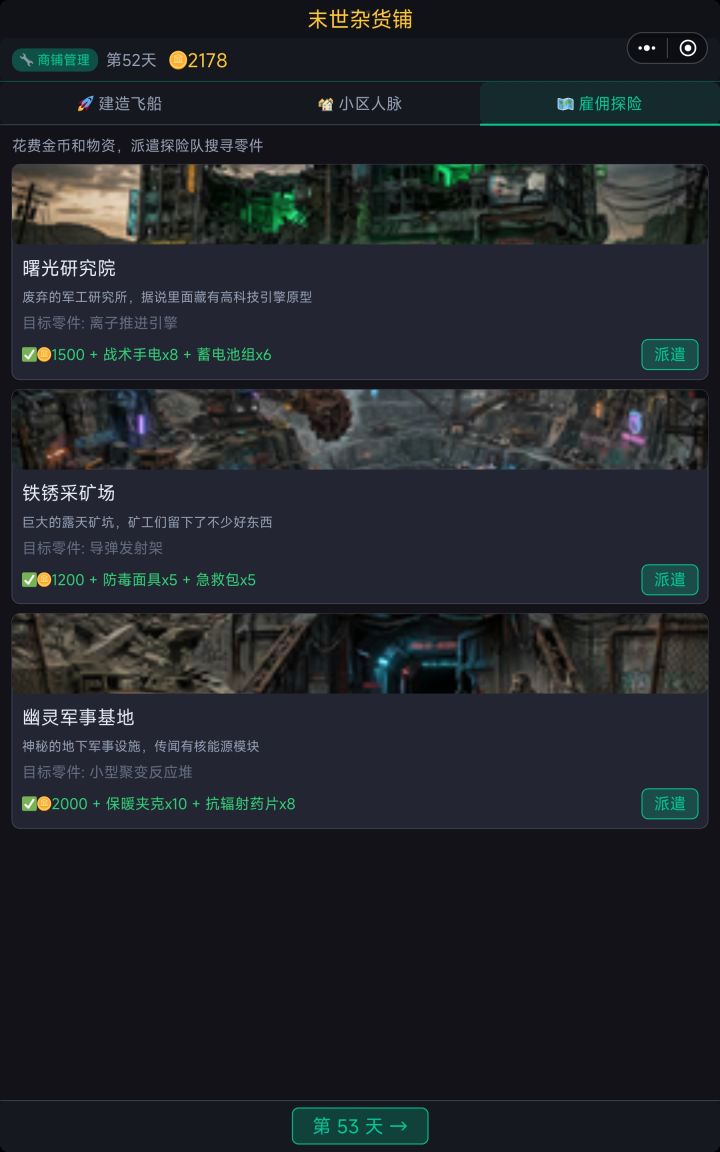Toggle the green checkmark for 铁锈采矿场 requirements
This screenshot has height=1152, width=720.
(31, 579)
